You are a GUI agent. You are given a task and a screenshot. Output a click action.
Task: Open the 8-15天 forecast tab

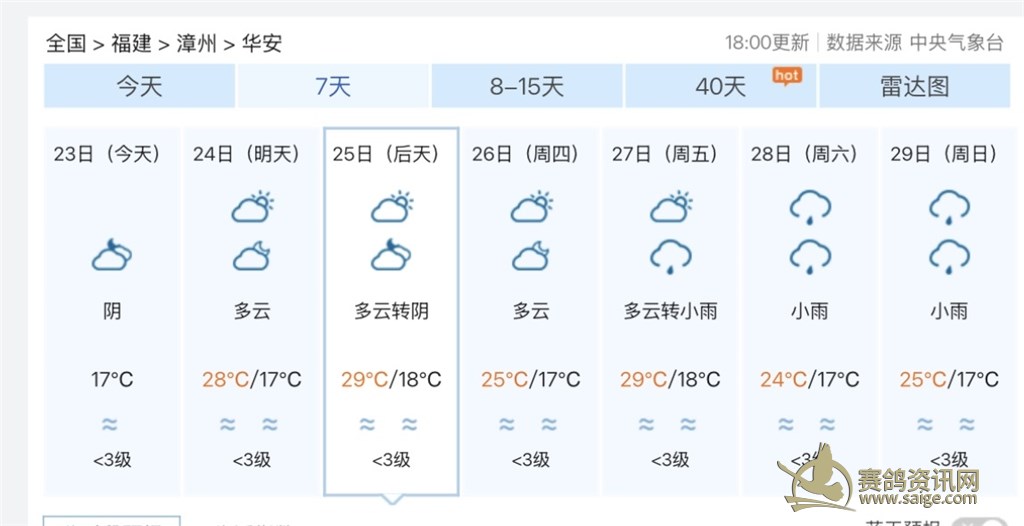527,87
